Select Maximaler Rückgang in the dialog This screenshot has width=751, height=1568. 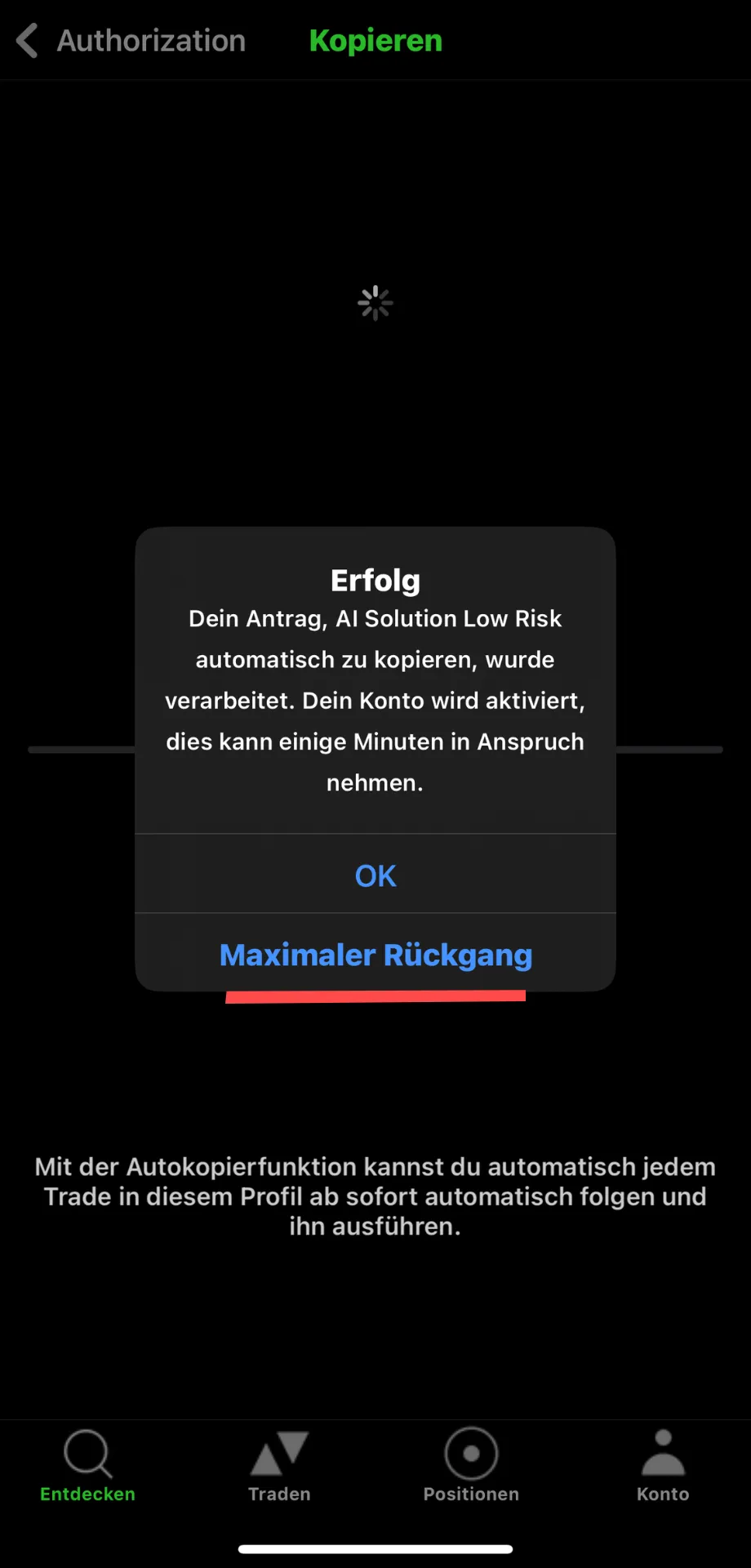coord(375,954)
